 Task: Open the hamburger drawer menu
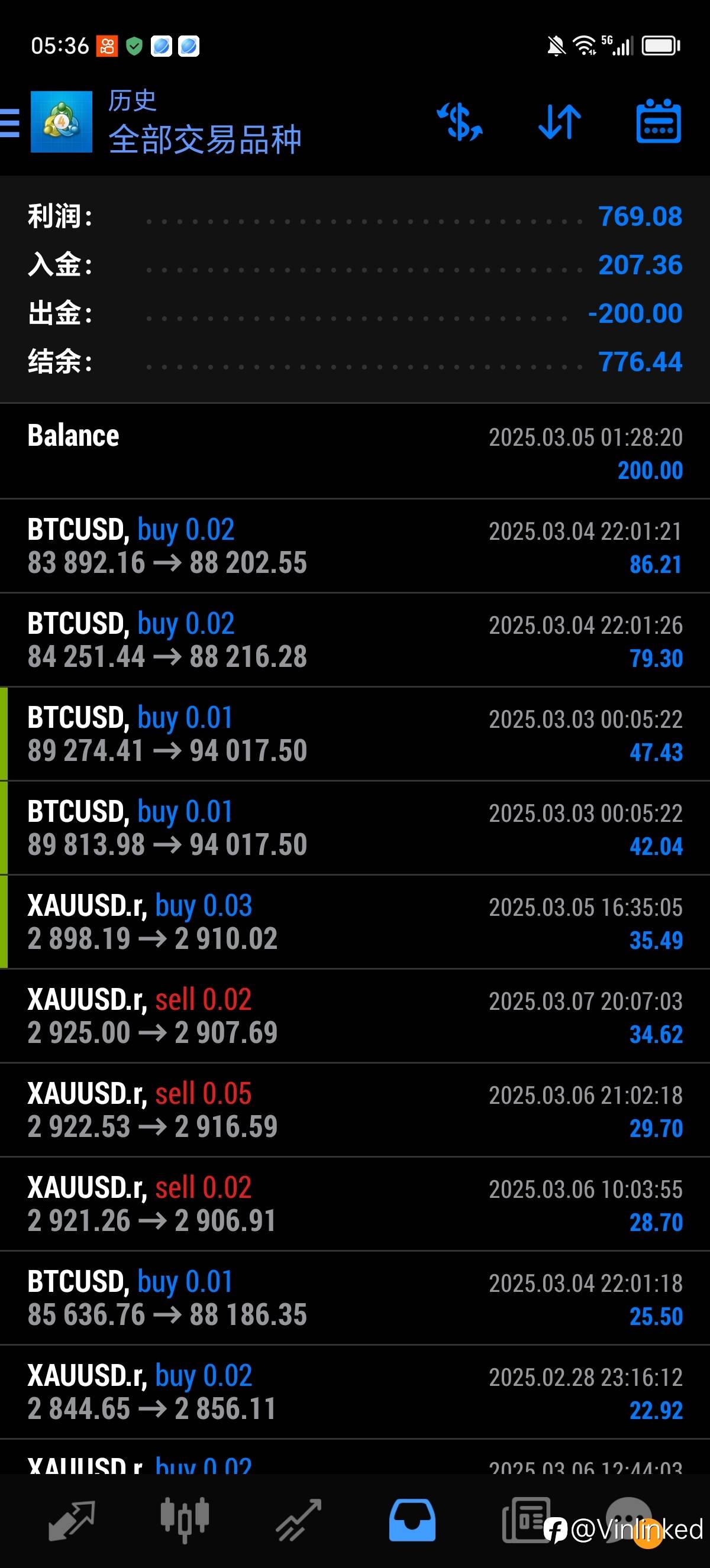pyautogui.click(x=9, y=122)
